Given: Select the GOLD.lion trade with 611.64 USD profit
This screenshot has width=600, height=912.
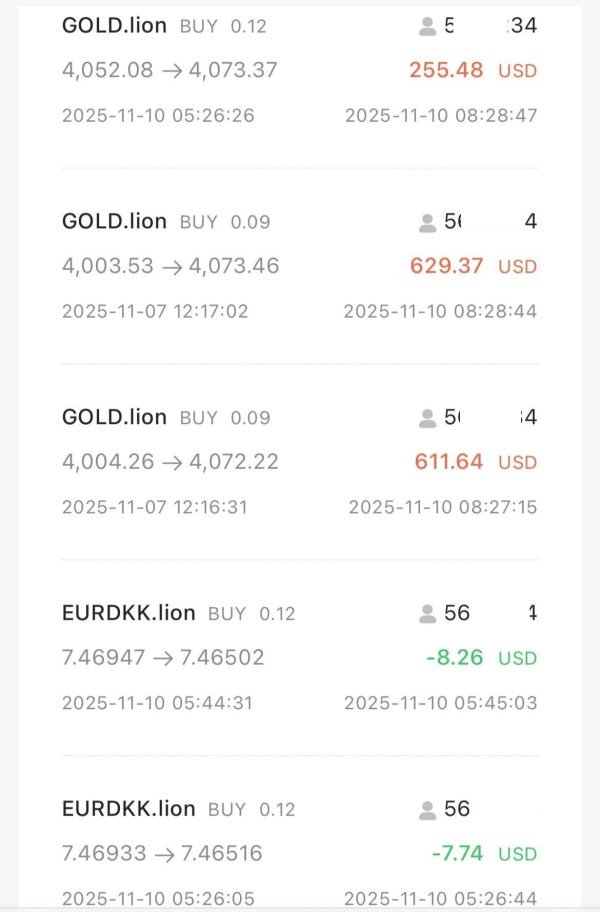Looking at the screenshot, I should point(299,462).
